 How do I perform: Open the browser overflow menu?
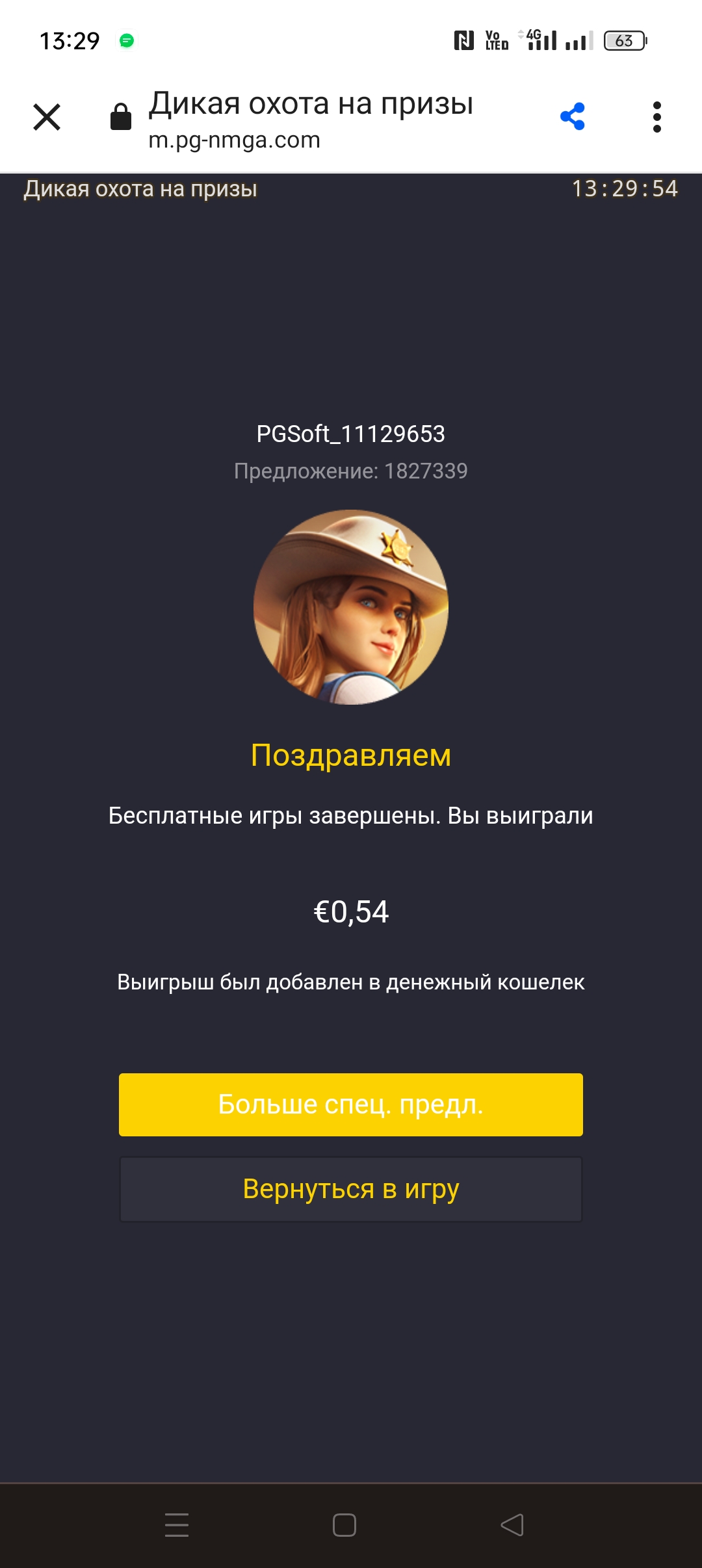click(x=656, y=118)
